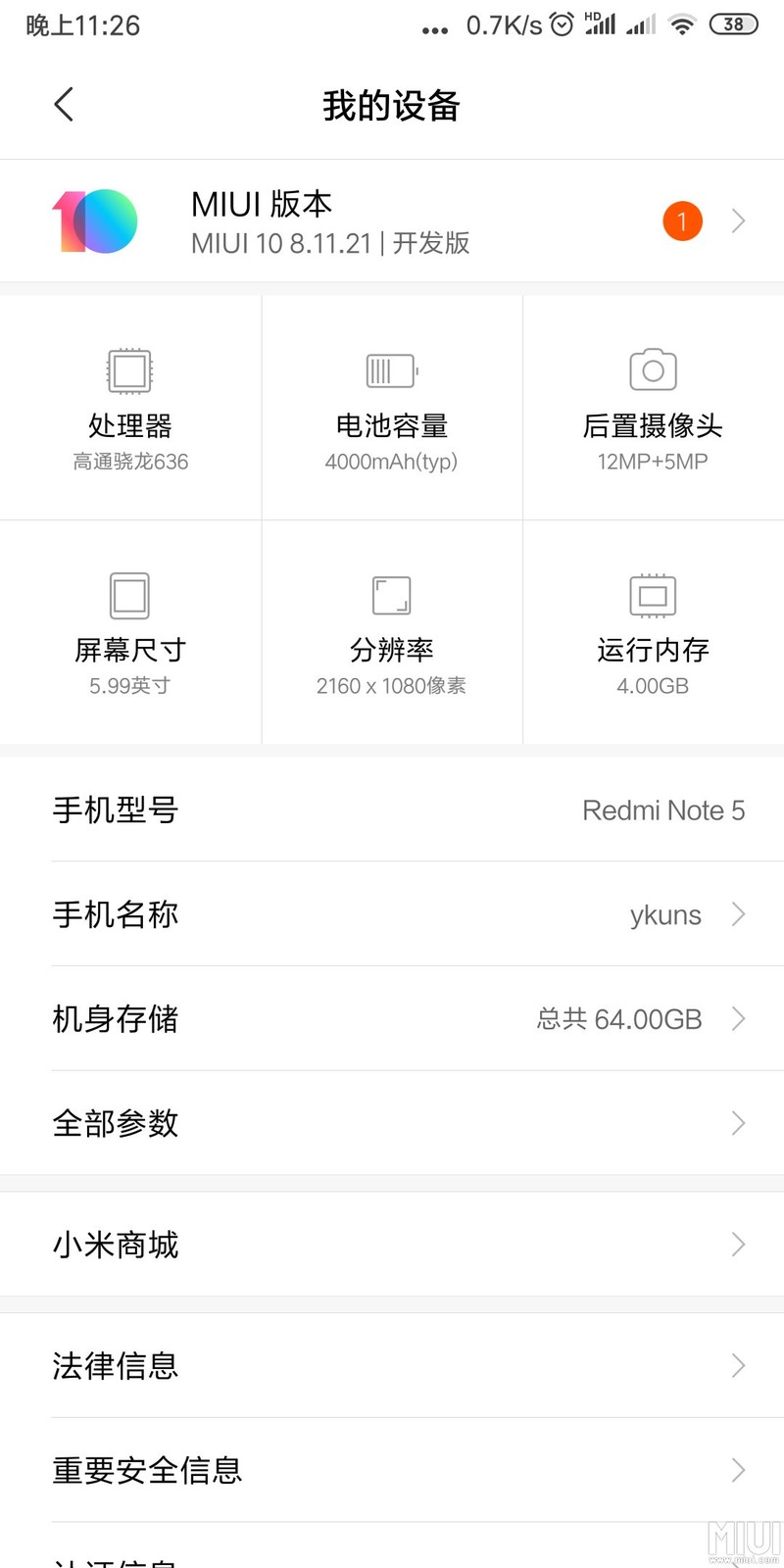Screen dimensions: 784x1568
Task: Open 小米商城 from the list
Action: point(392,1245)
